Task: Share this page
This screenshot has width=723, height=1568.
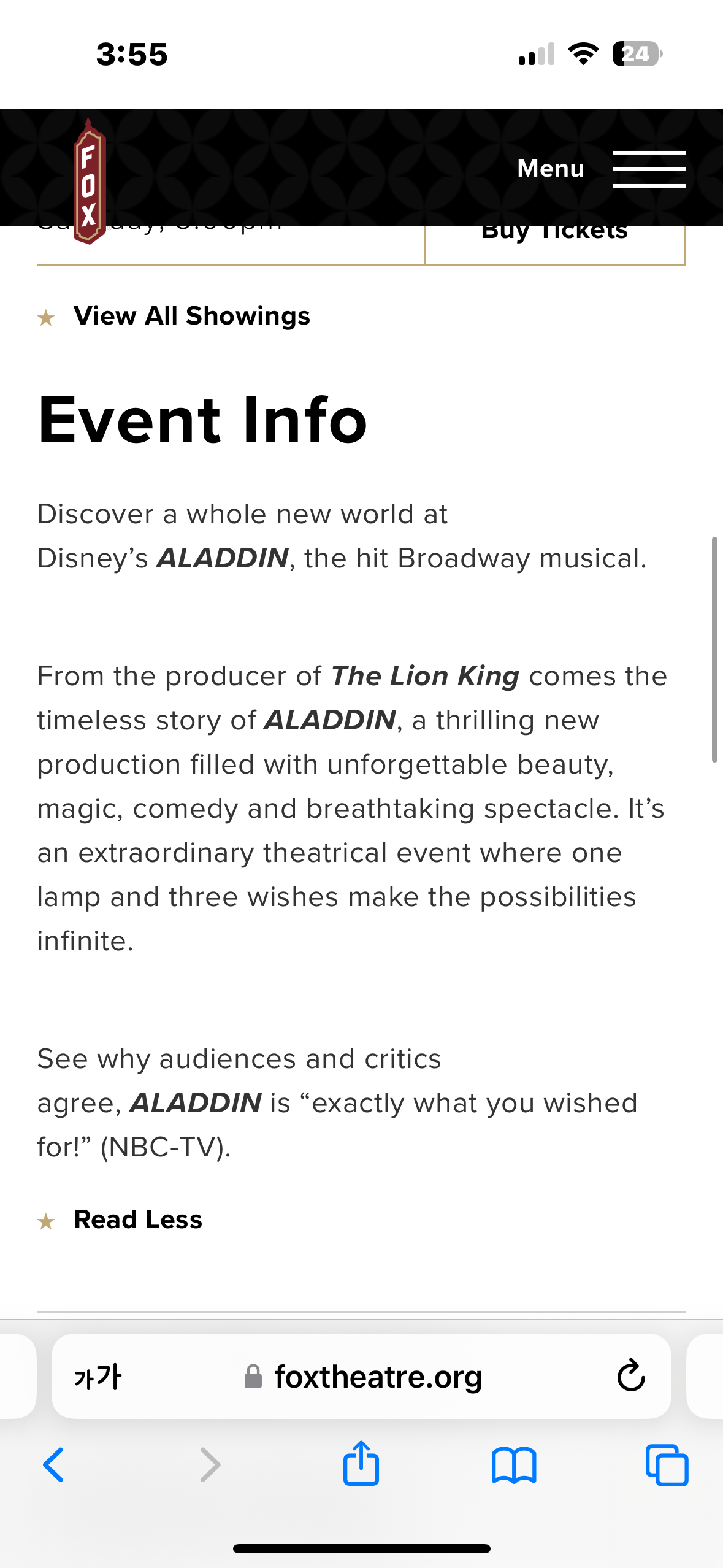Action: point(361,1464)
